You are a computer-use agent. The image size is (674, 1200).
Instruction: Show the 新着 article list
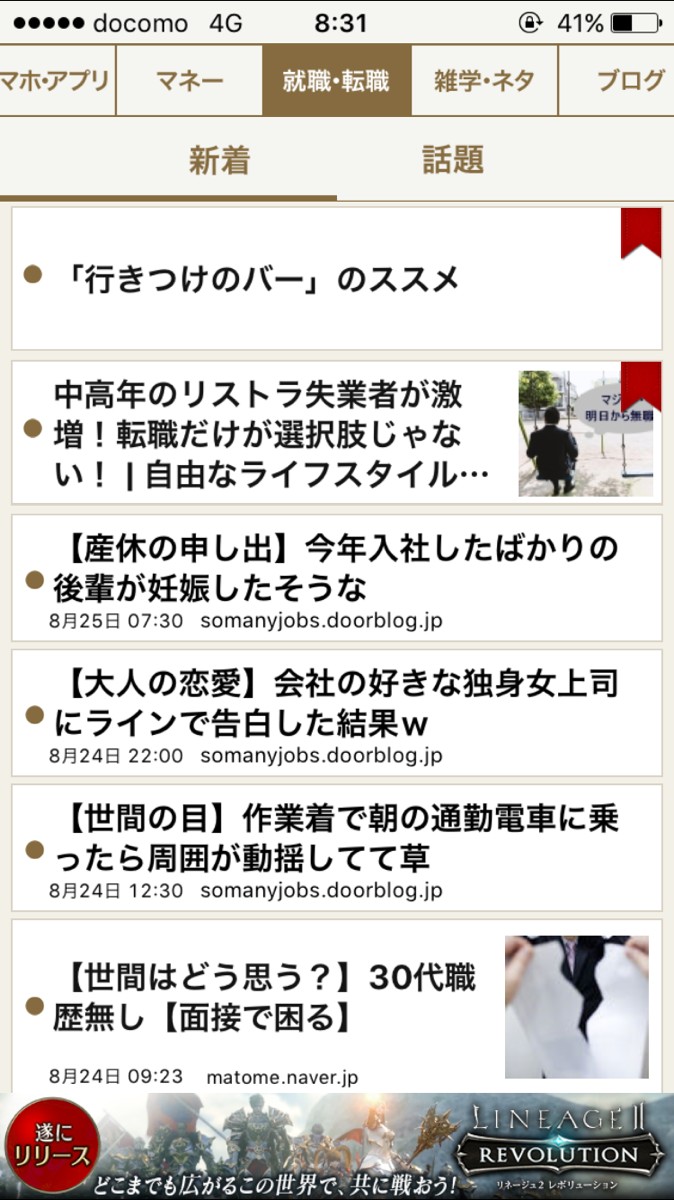tap(219, 160)
